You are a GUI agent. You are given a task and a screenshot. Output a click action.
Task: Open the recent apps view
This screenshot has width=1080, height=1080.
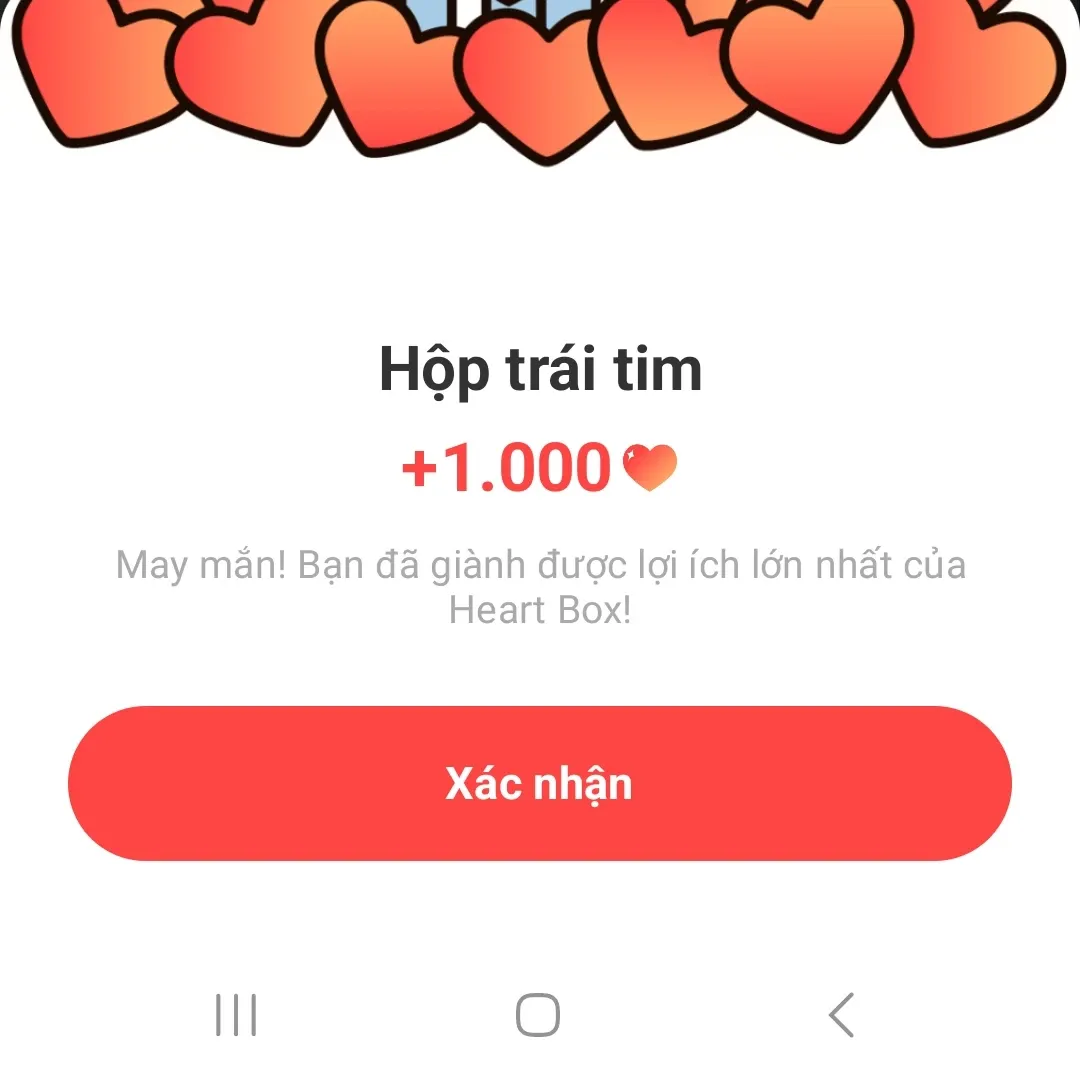[x=236, y=1015]
